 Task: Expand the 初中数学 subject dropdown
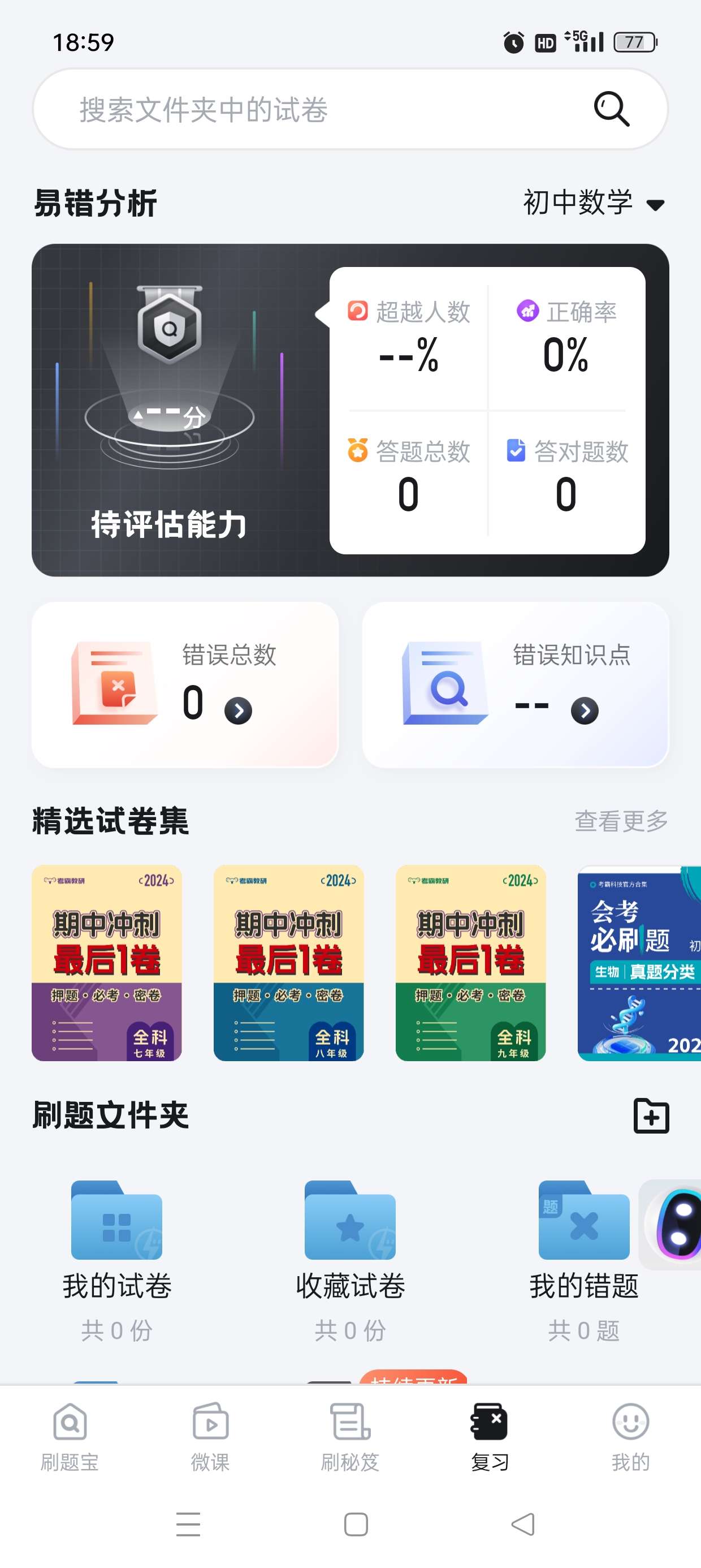click(x=593, y=203)
